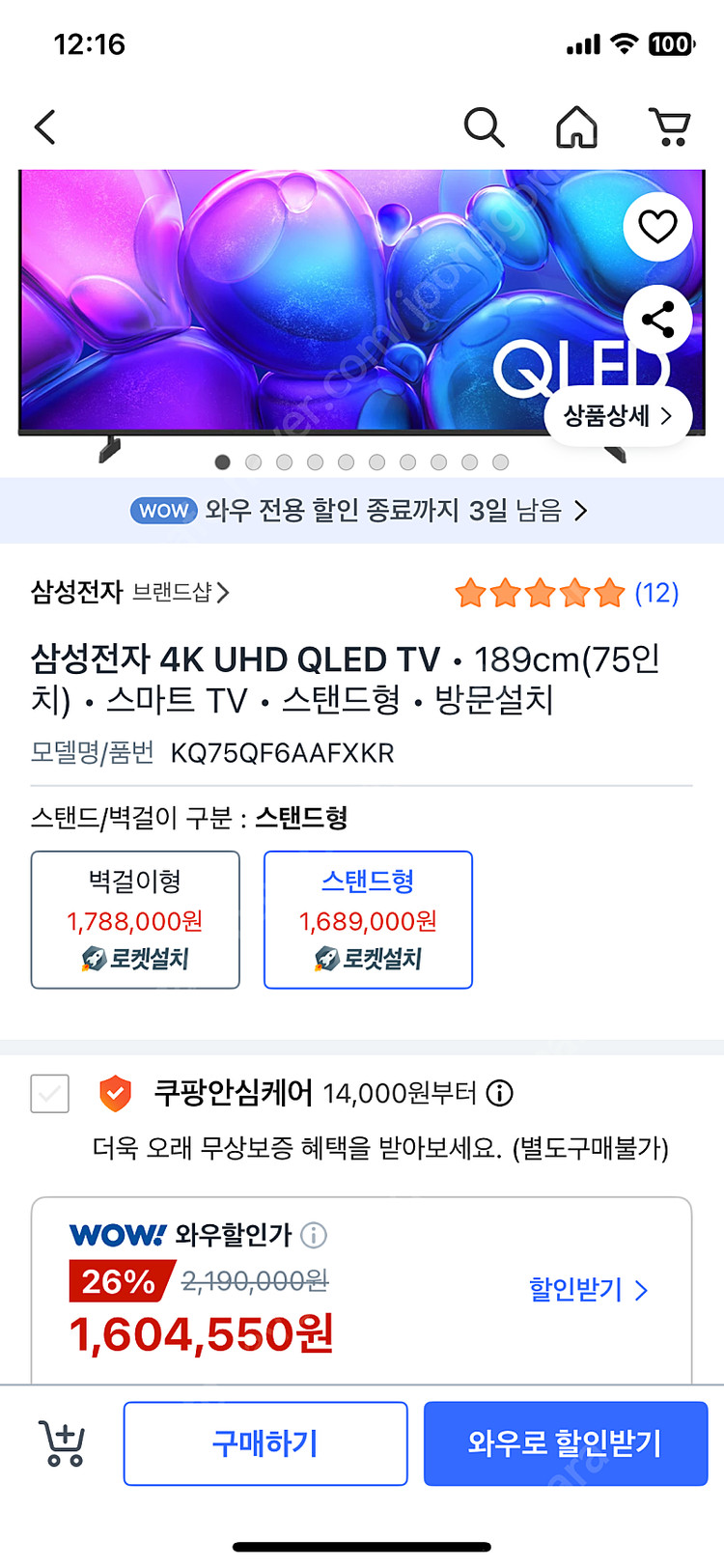Enable the 쿠팡안심케어 protection checkbox
Image resolution: width=724 pixels, height=1568 pixels.
tap(49, 1094)
